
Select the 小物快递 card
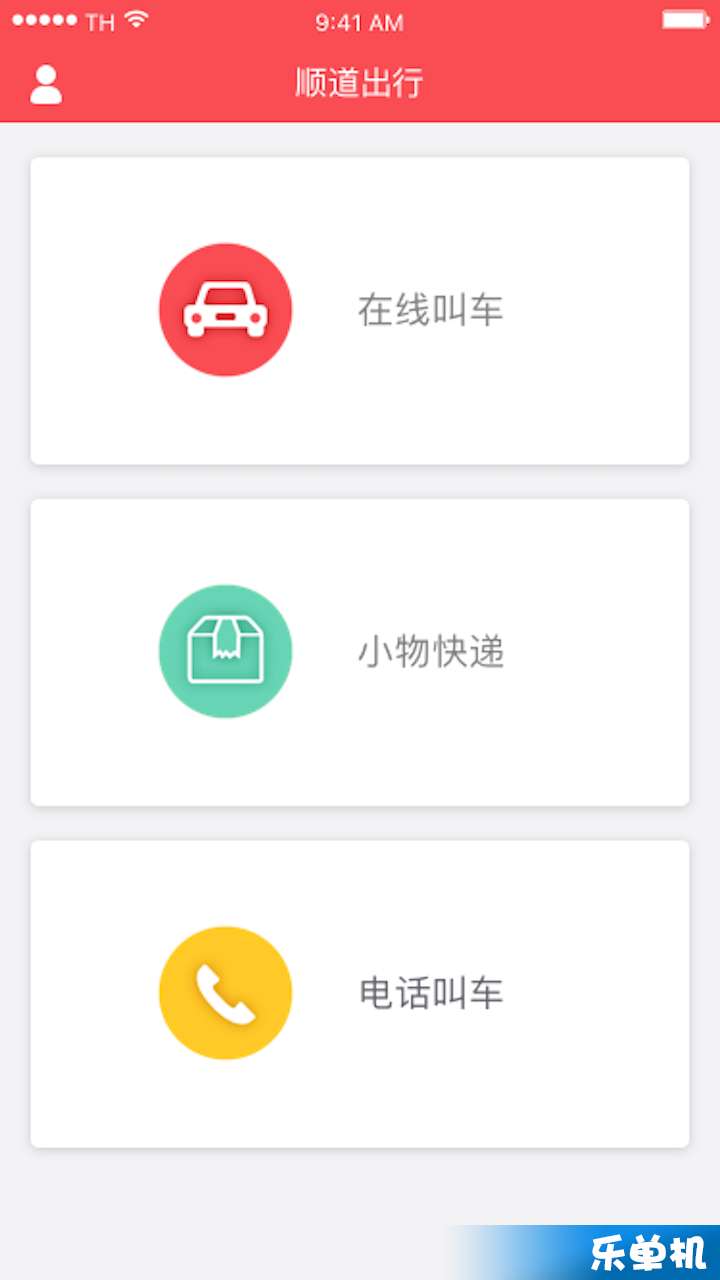pos(360,652)
